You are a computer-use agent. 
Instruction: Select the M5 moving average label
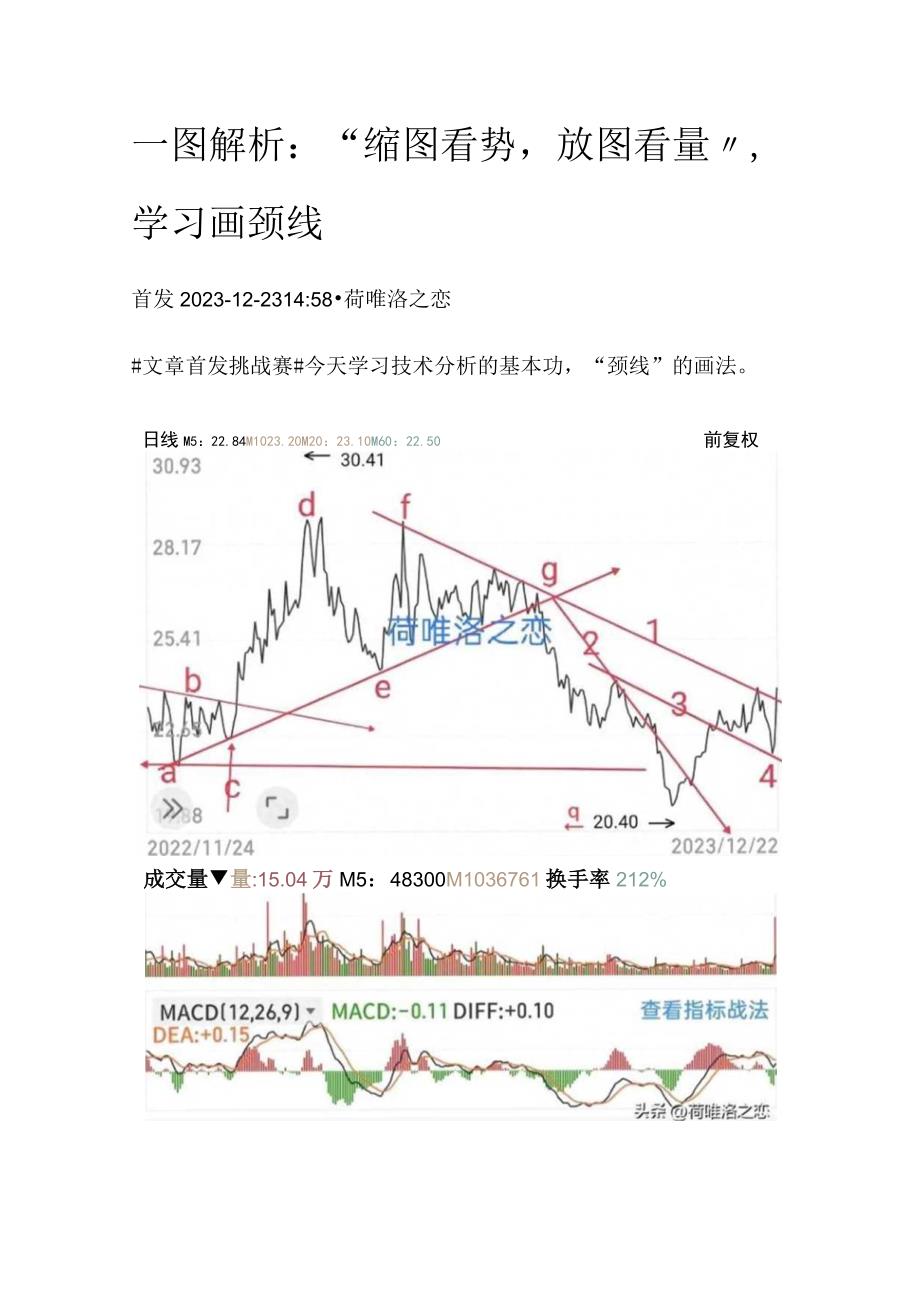coord(194,437)
